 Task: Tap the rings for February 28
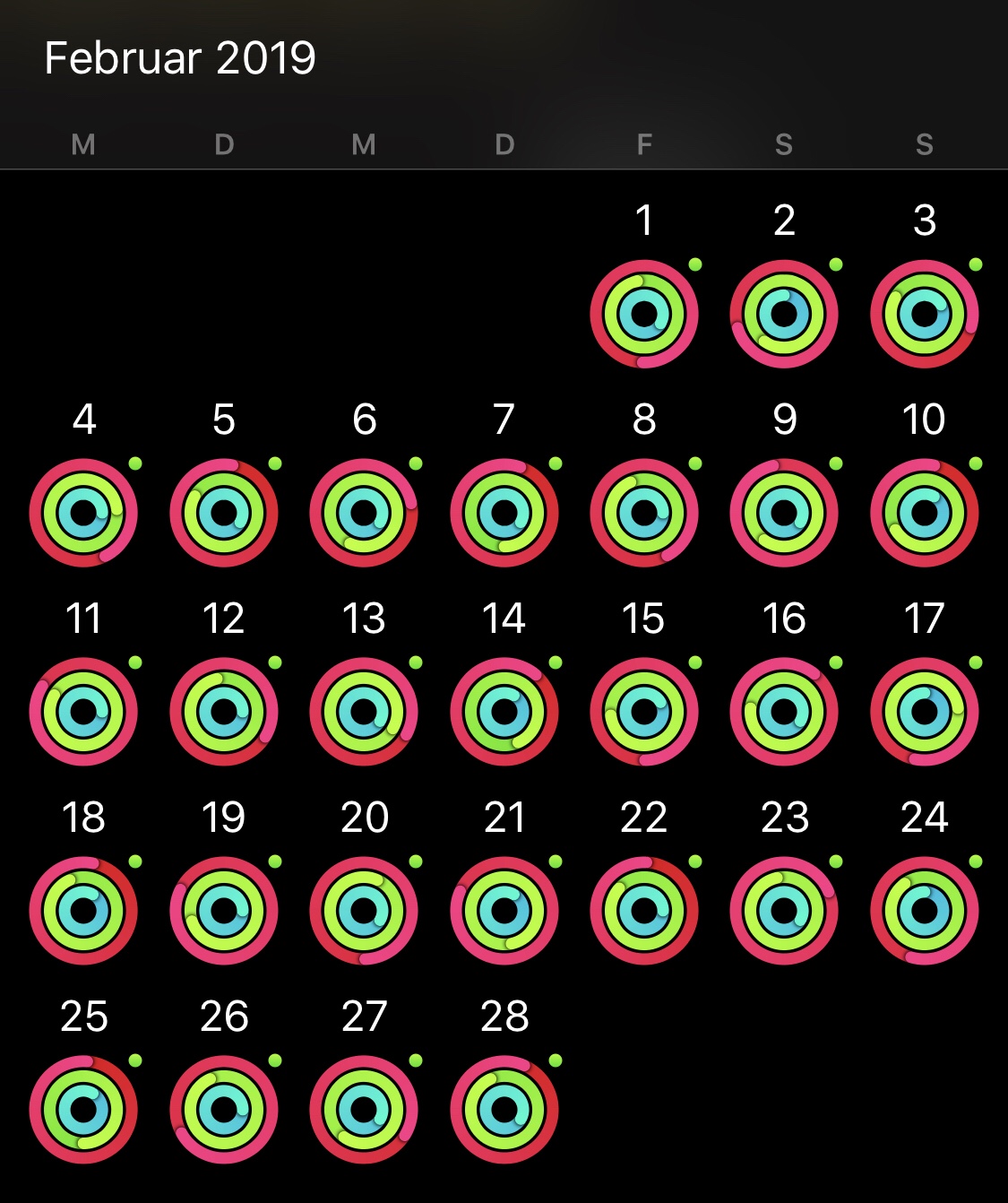coord(504,1110)
